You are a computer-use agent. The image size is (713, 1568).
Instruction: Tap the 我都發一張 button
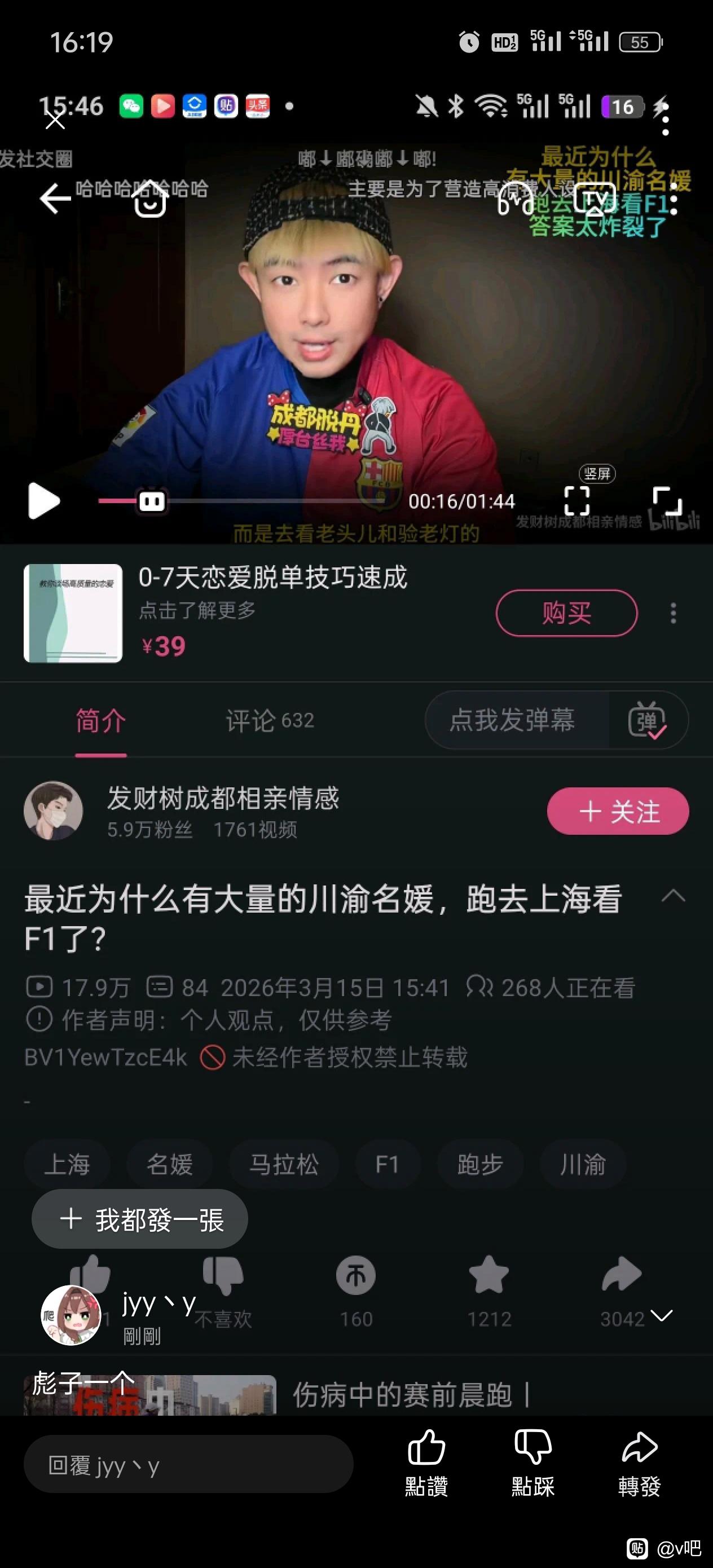[x=140, y=1219]
